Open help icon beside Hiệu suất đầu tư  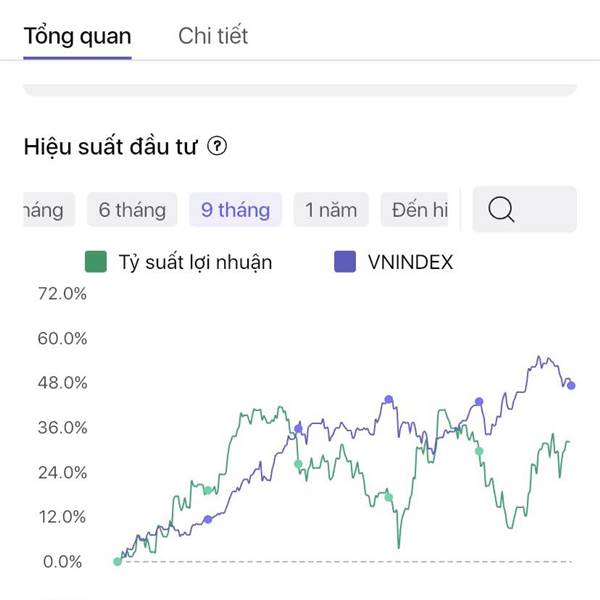tap(217, 146)
